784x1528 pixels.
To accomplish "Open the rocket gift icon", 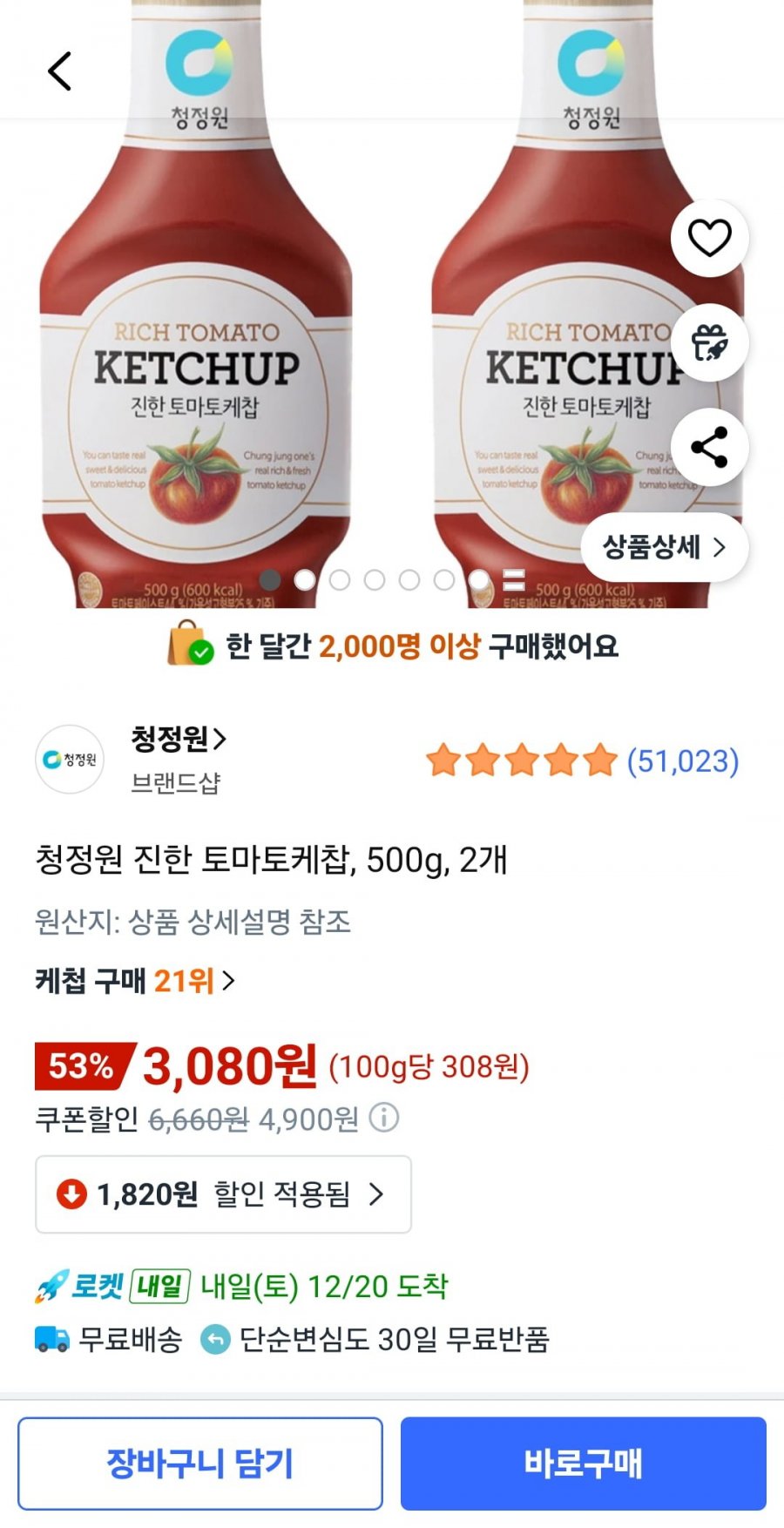I will (x=709, y=342).
